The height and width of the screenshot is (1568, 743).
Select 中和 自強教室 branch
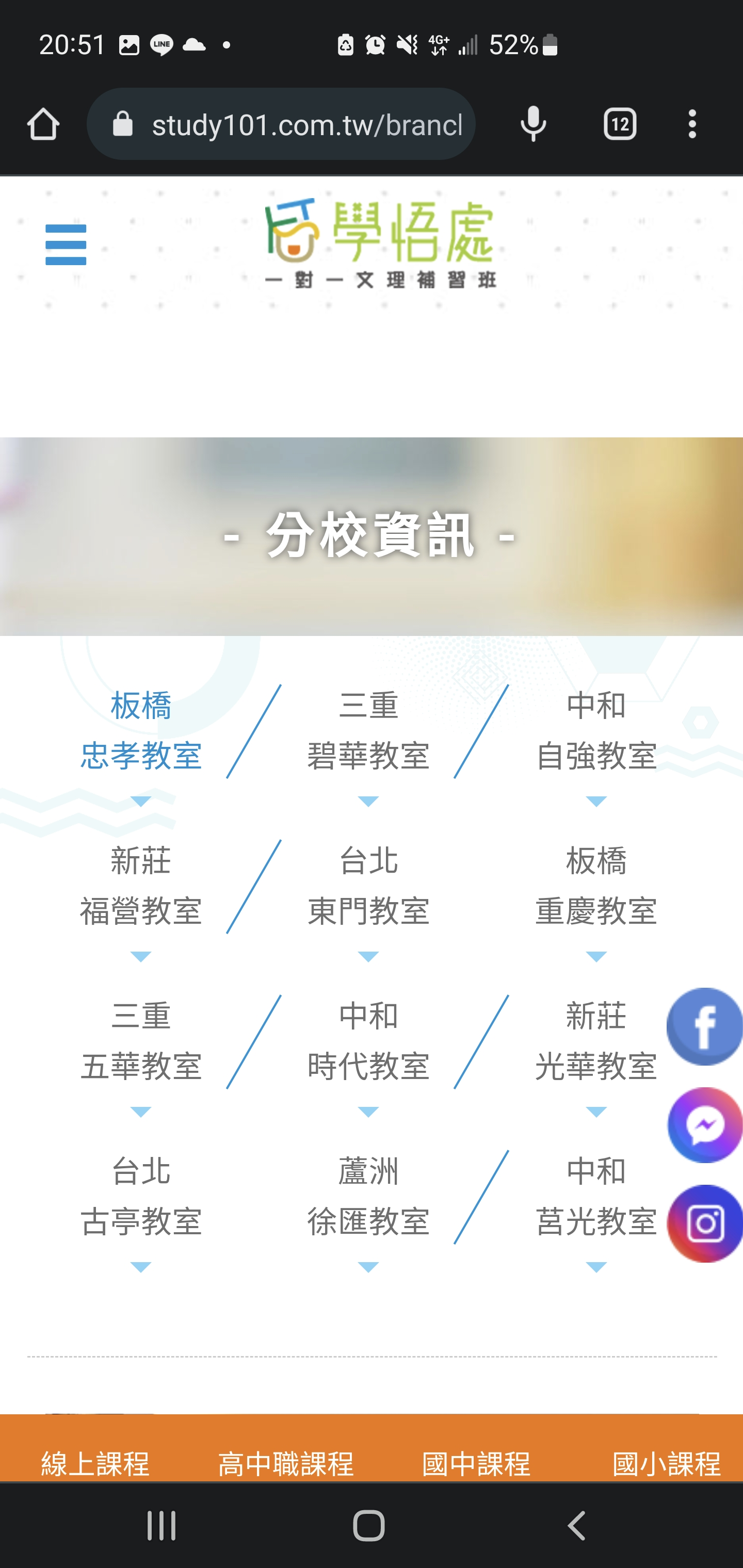(596, 731)
